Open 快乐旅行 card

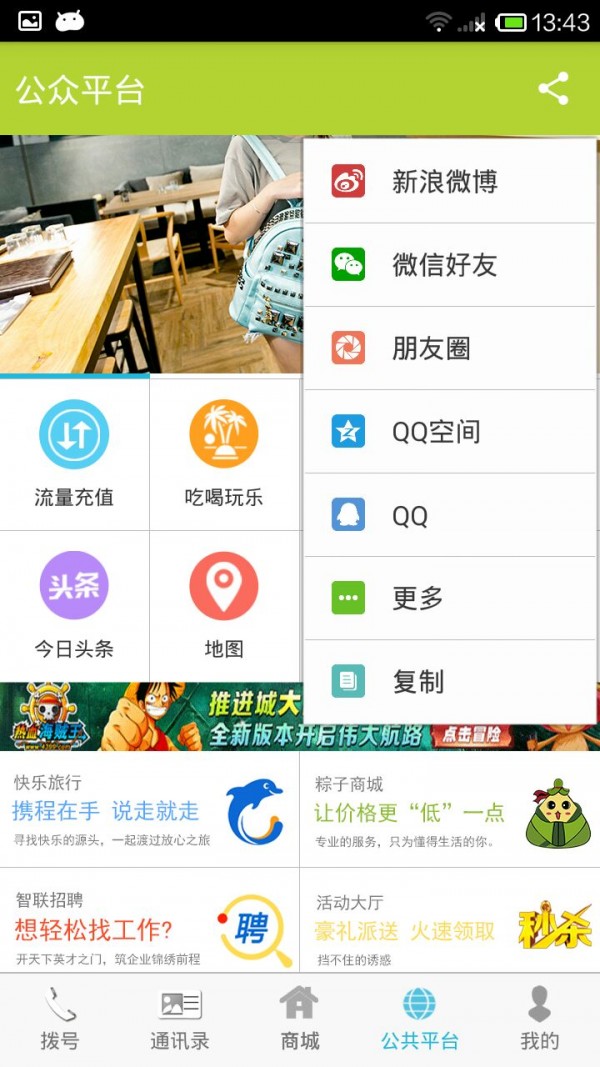(x=150, y=809)
